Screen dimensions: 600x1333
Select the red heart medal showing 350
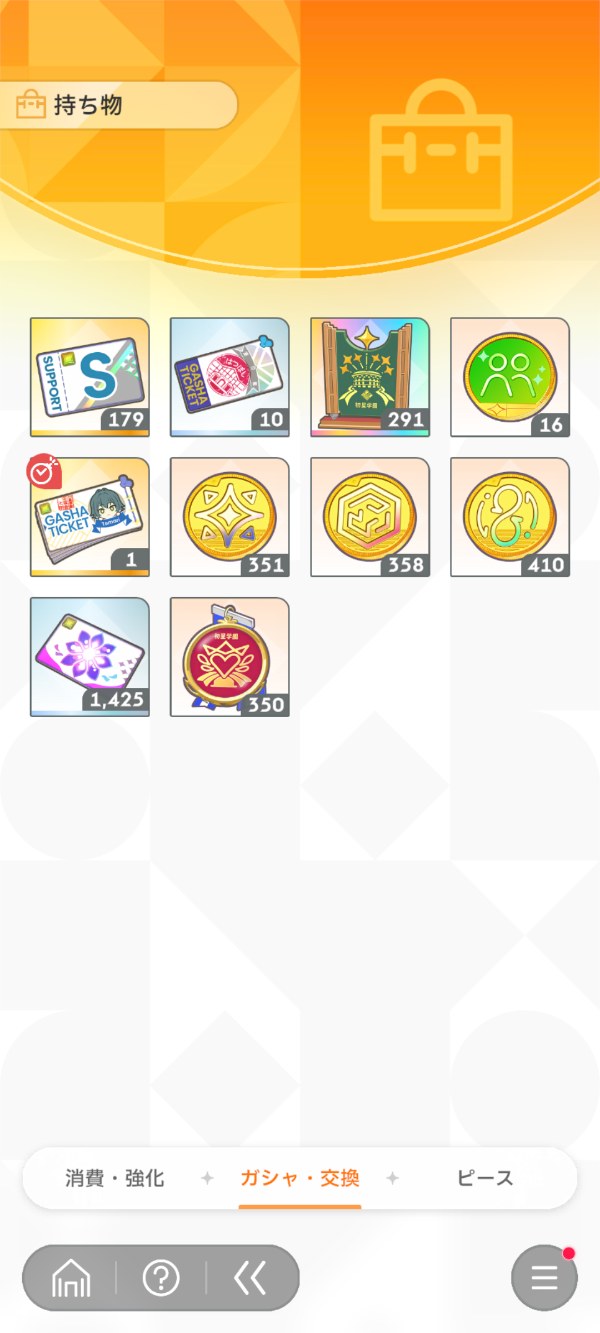click(x=229, y=657)
